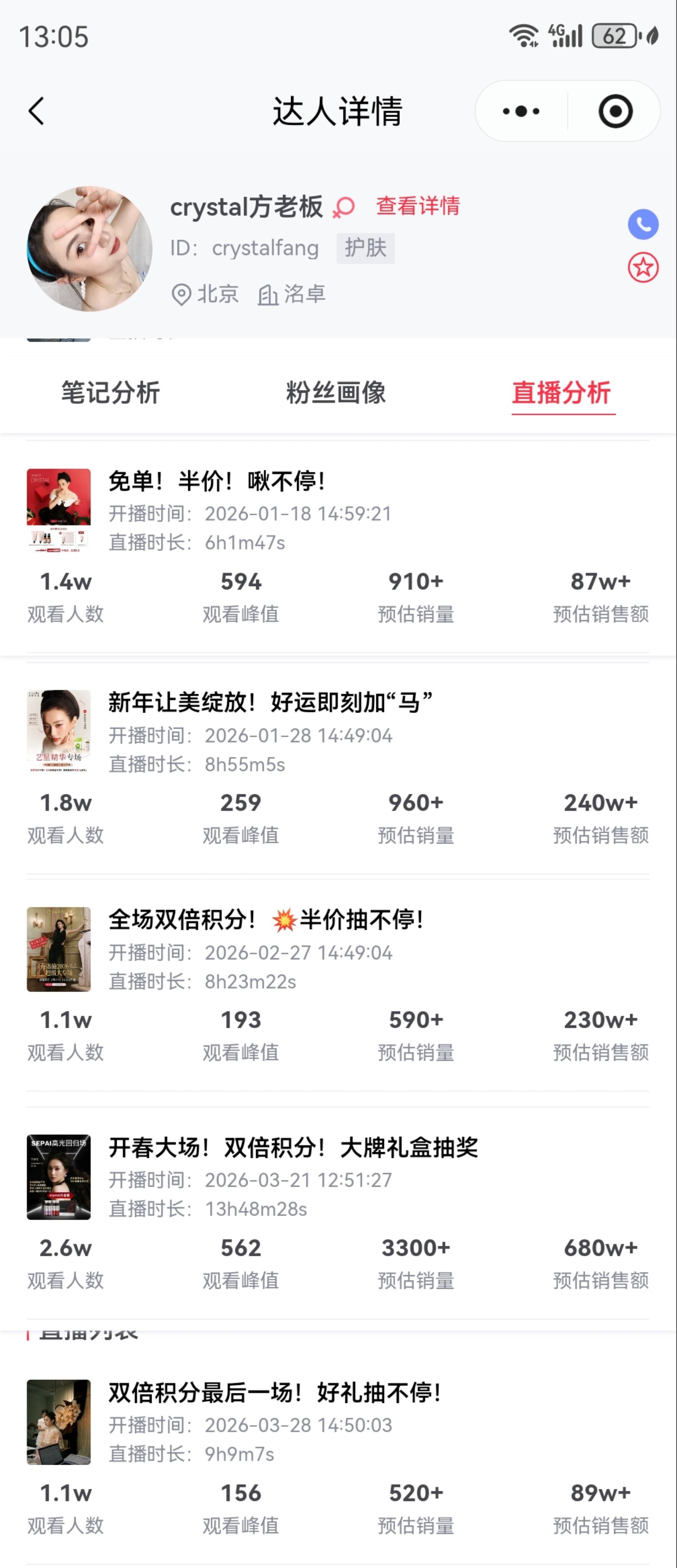Open the mini program three-dot menu
This screenshot has height=1568, width=677.
coord(521,111)
